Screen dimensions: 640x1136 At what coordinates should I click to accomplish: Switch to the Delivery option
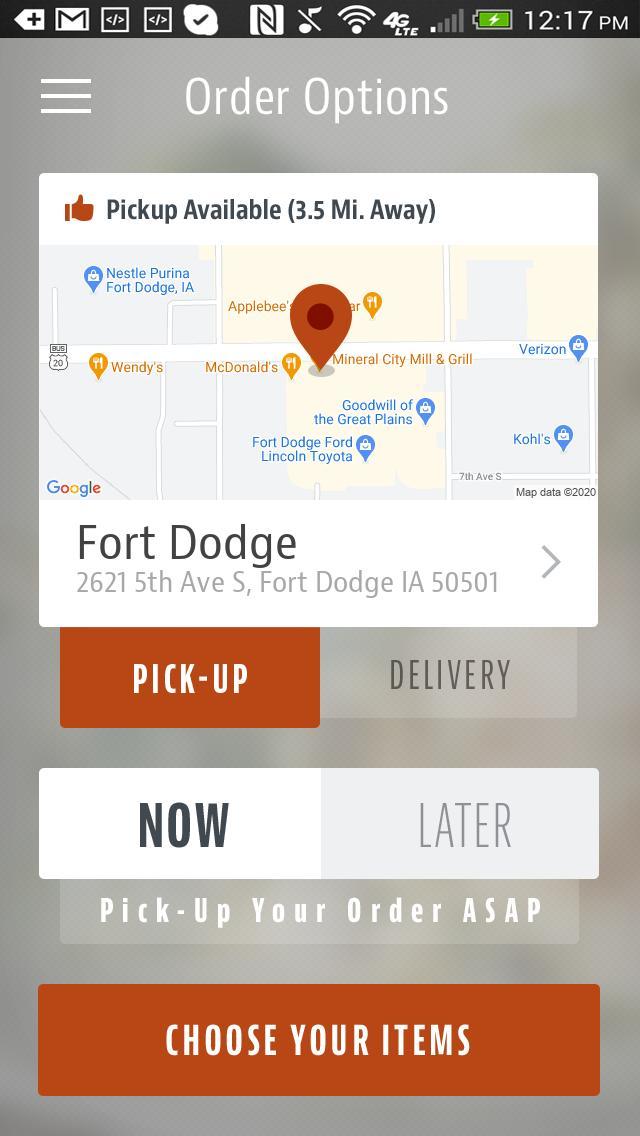tap(449, 675)
